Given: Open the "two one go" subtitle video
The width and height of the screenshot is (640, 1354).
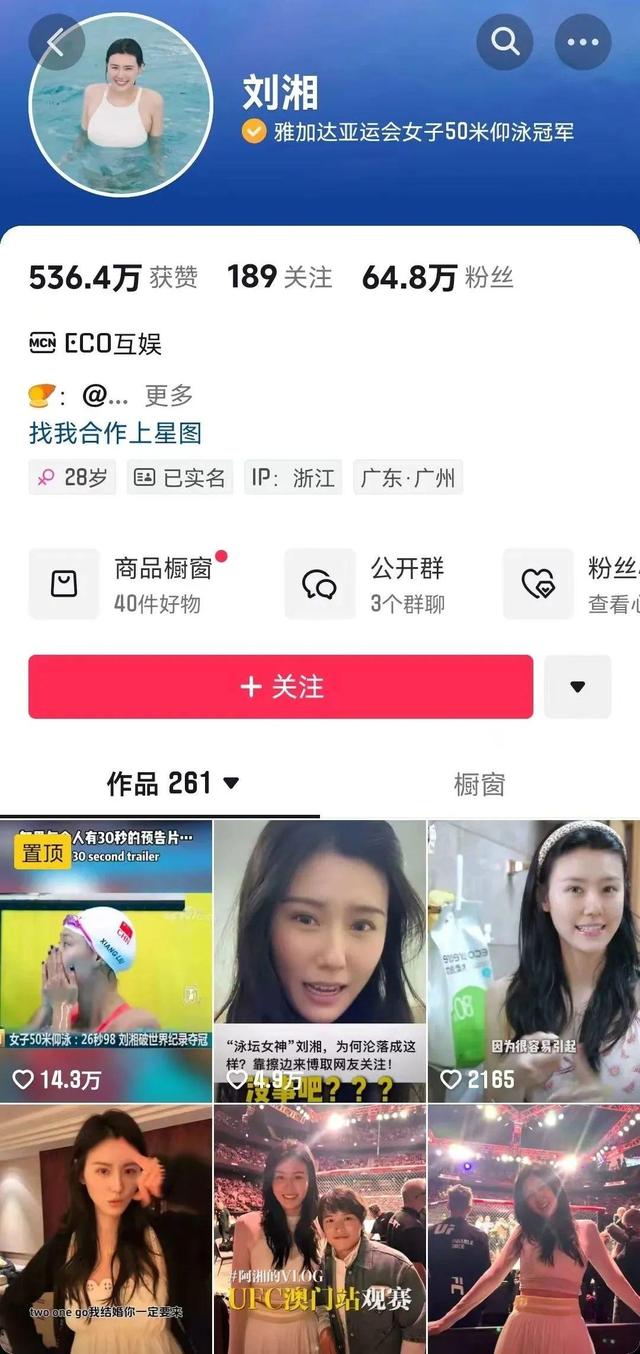Looking at the screenshot, I should (106, 1230).
